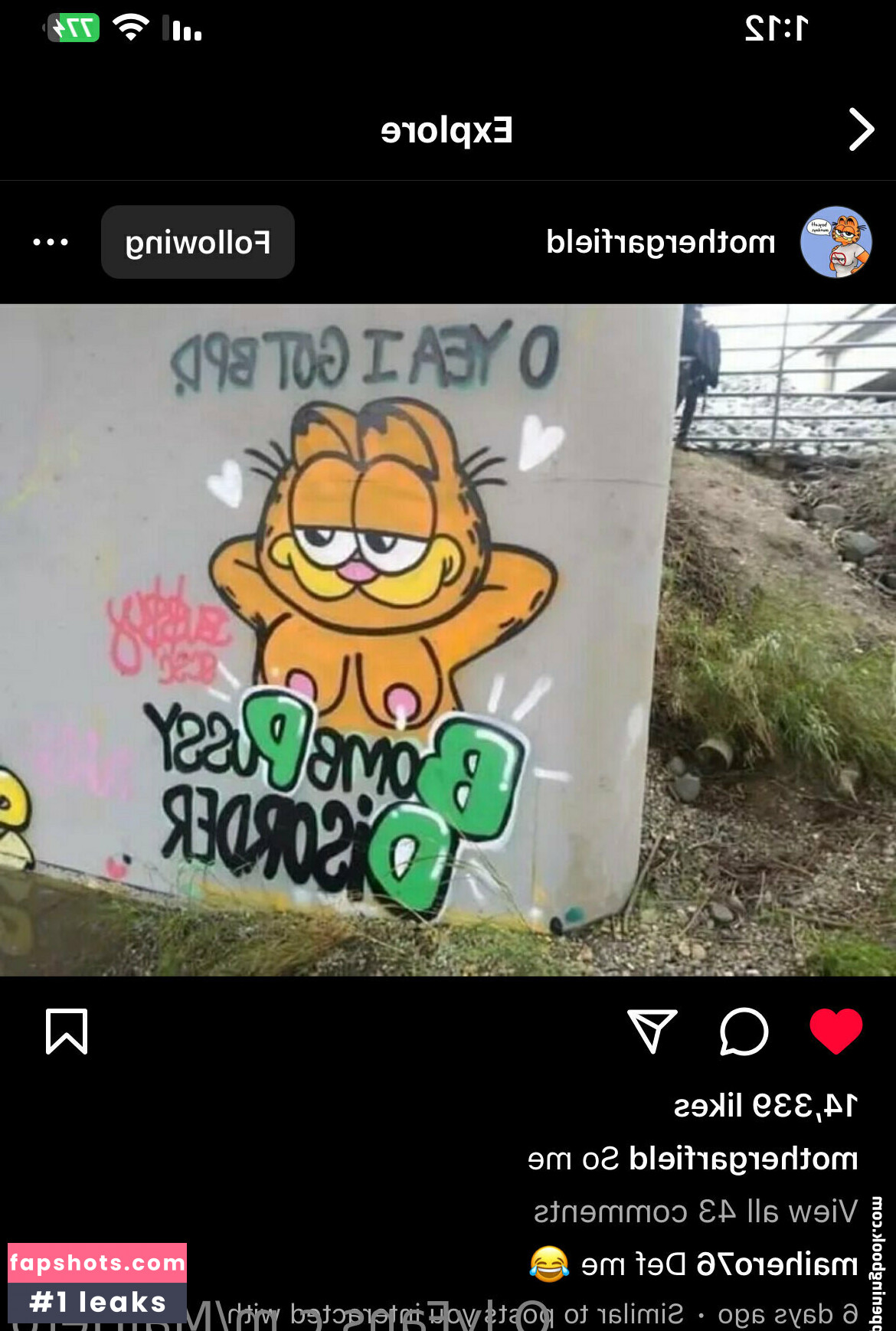Tap the Garfield graffiti post image
896x1331 pixels.
tap(448, 639)
